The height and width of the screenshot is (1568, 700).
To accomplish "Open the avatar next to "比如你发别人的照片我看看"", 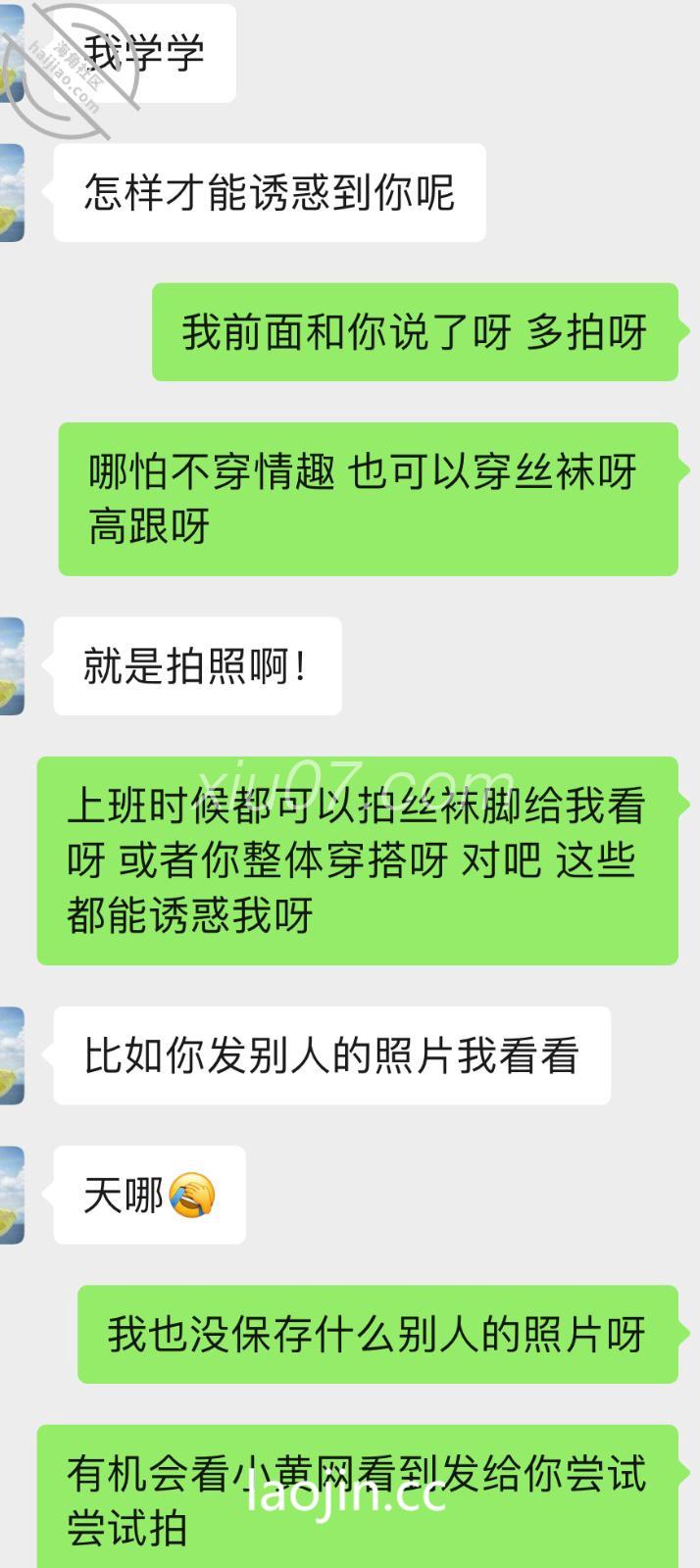I will pyautogui.click(x=12, y=1055).
